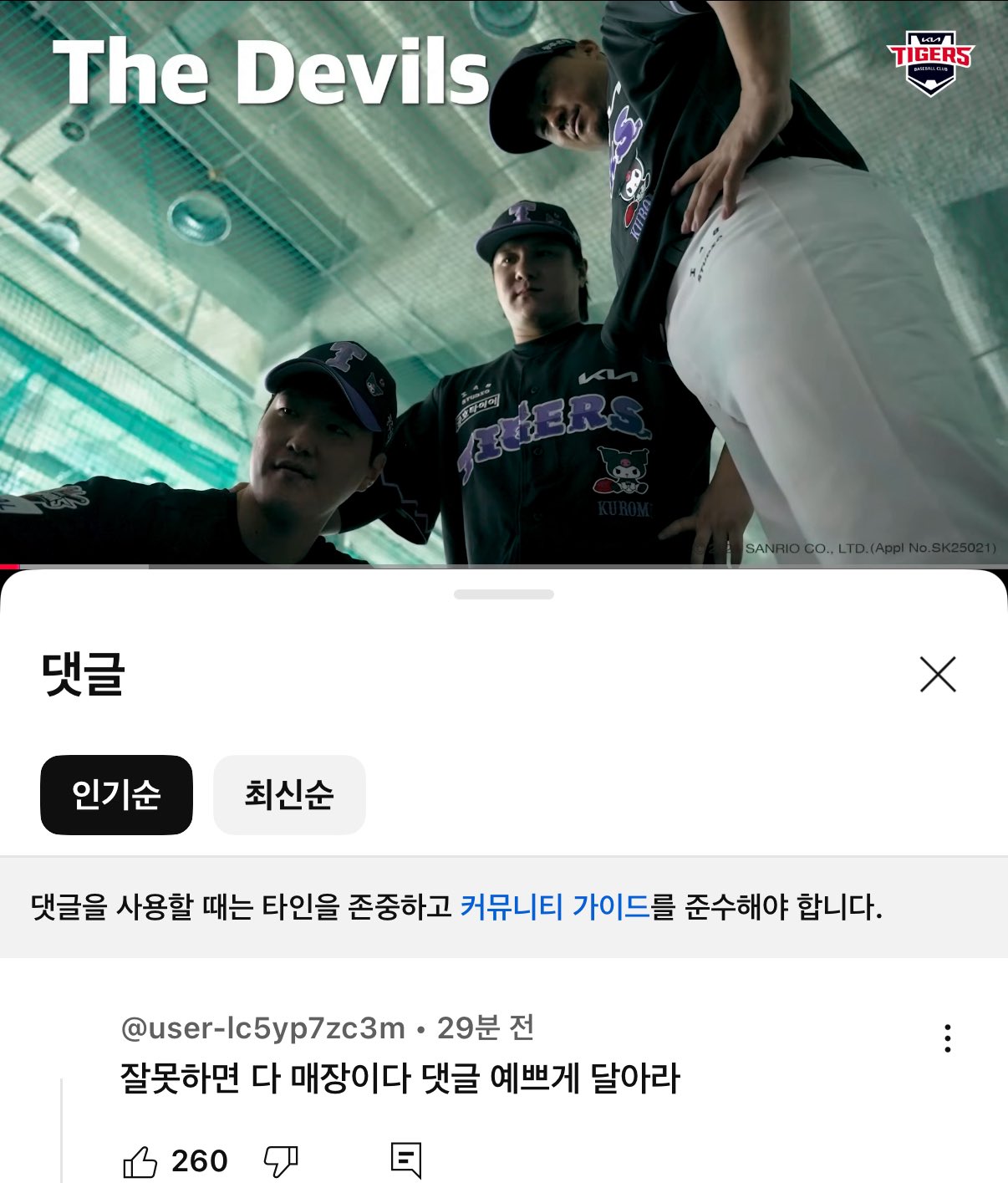Sort comments by 인기순
The height and width of the screenshot is (1183, 1008).
pos(116,794)
